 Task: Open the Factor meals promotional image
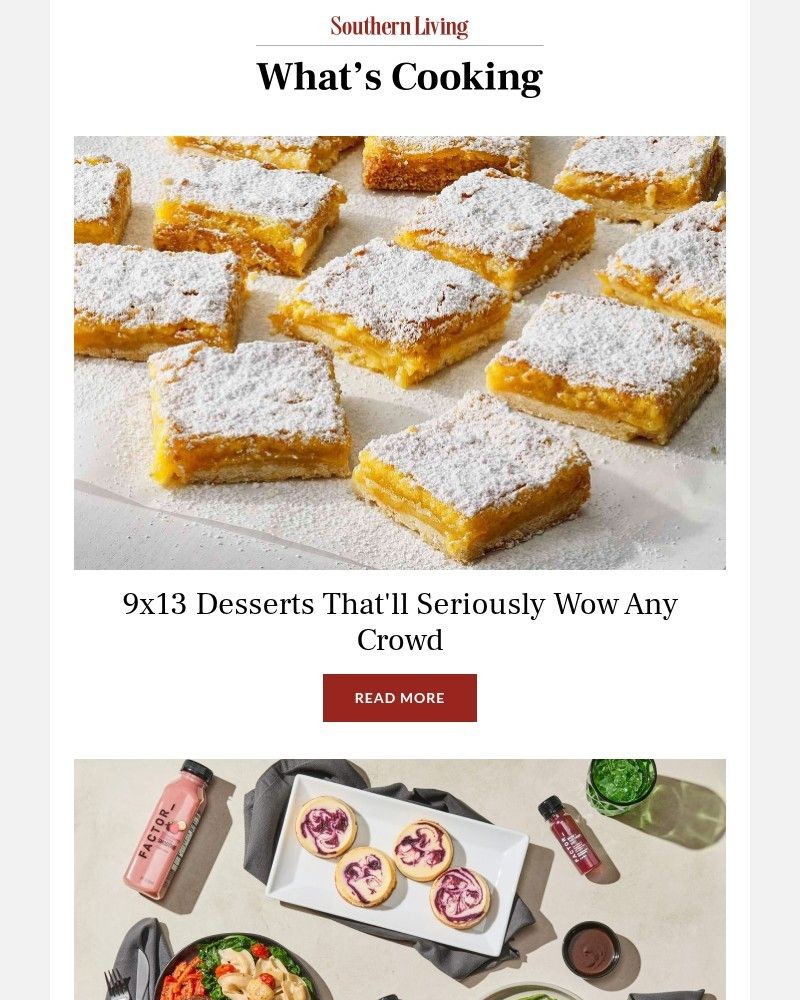pos(399,880)
